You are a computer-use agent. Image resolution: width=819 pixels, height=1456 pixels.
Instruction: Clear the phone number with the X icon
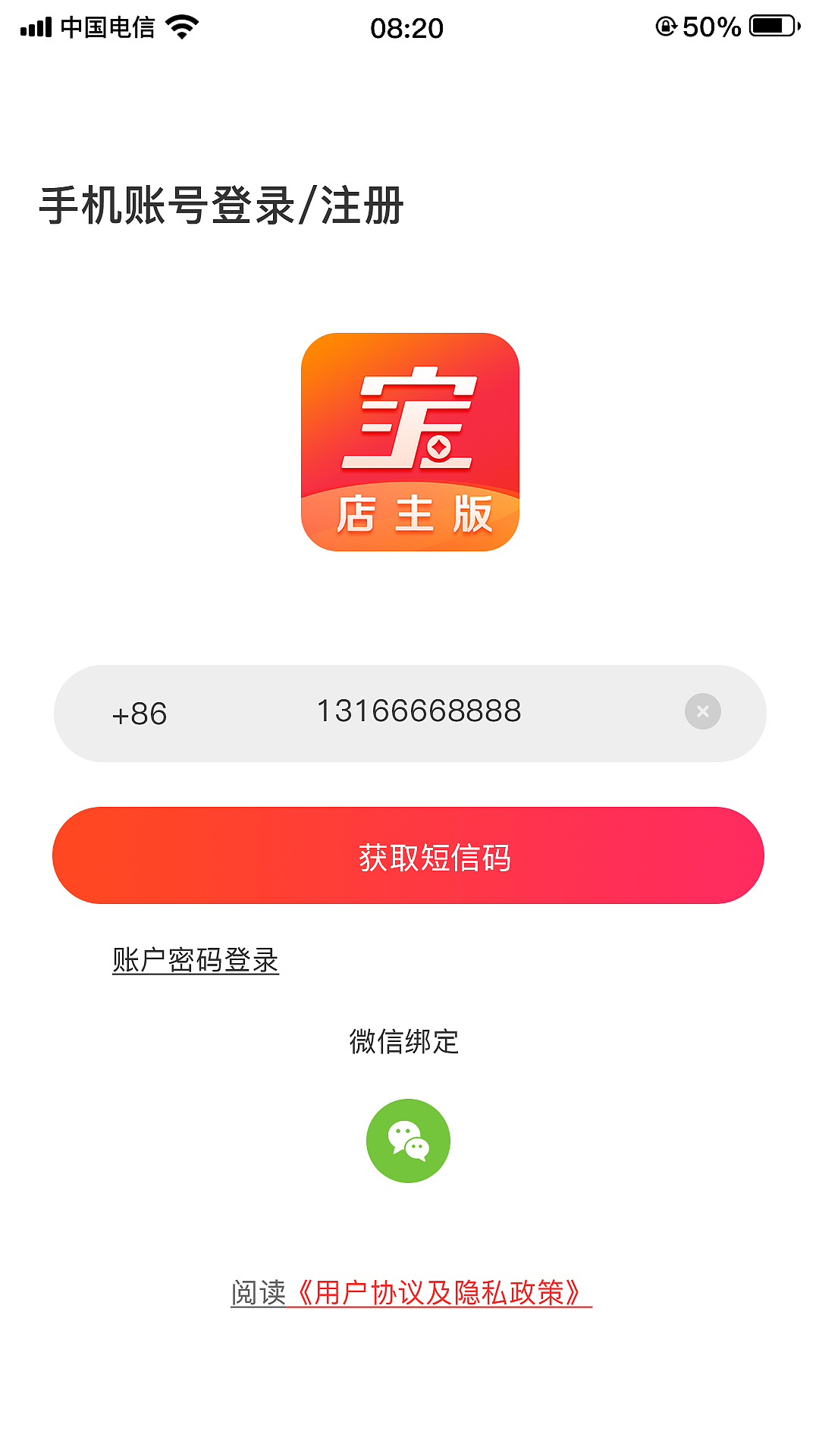click(702, 711)
